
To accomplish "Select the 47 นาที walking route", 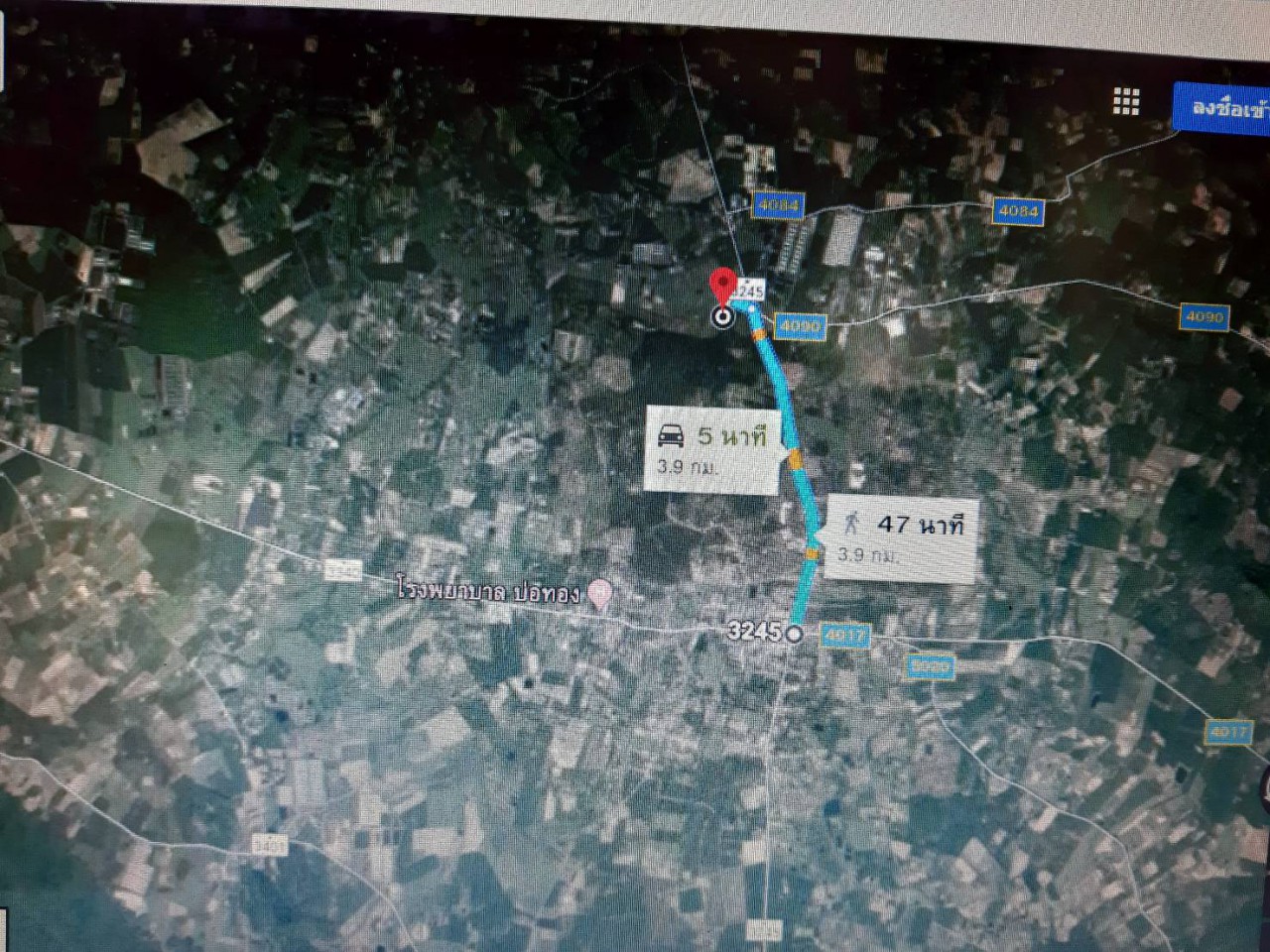I will [900, 535].
